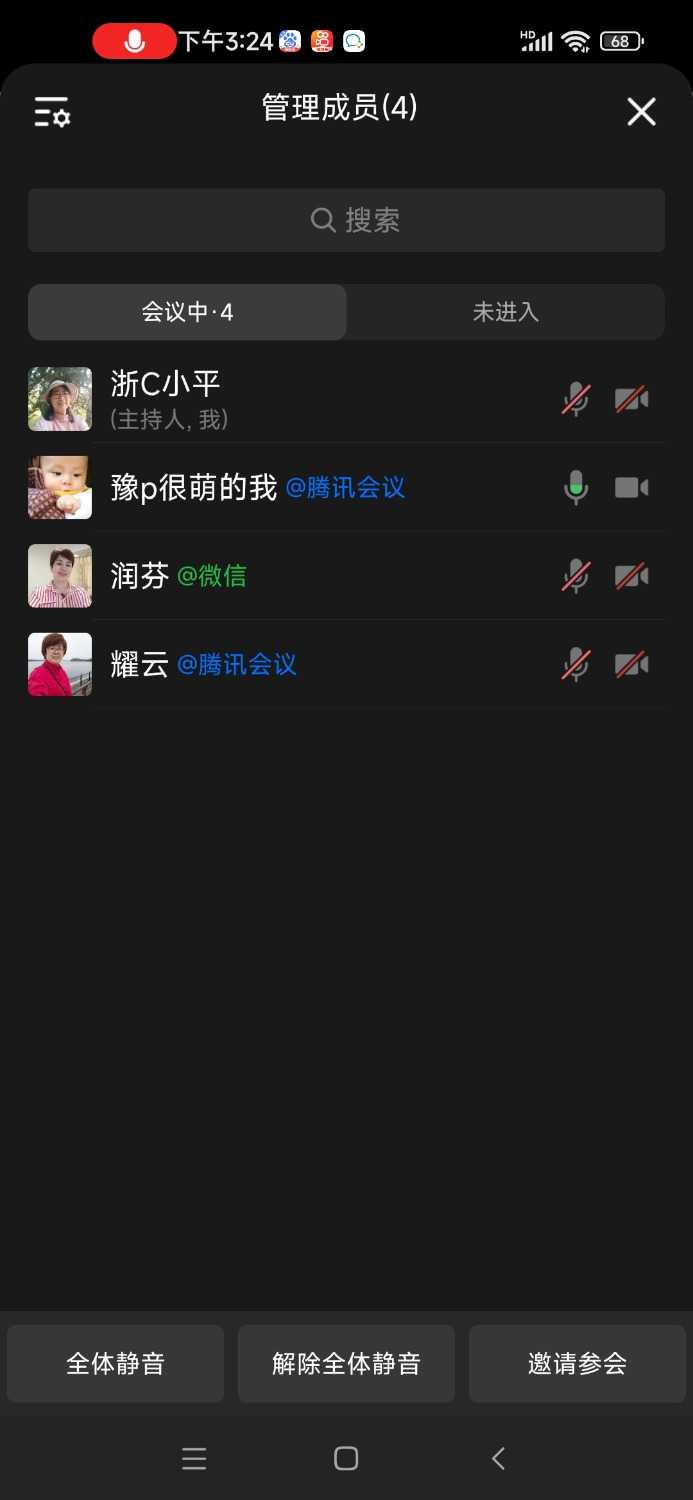Switch to the 未进入 tab
The image size is (693, 1500).
(x=505, y=312)
